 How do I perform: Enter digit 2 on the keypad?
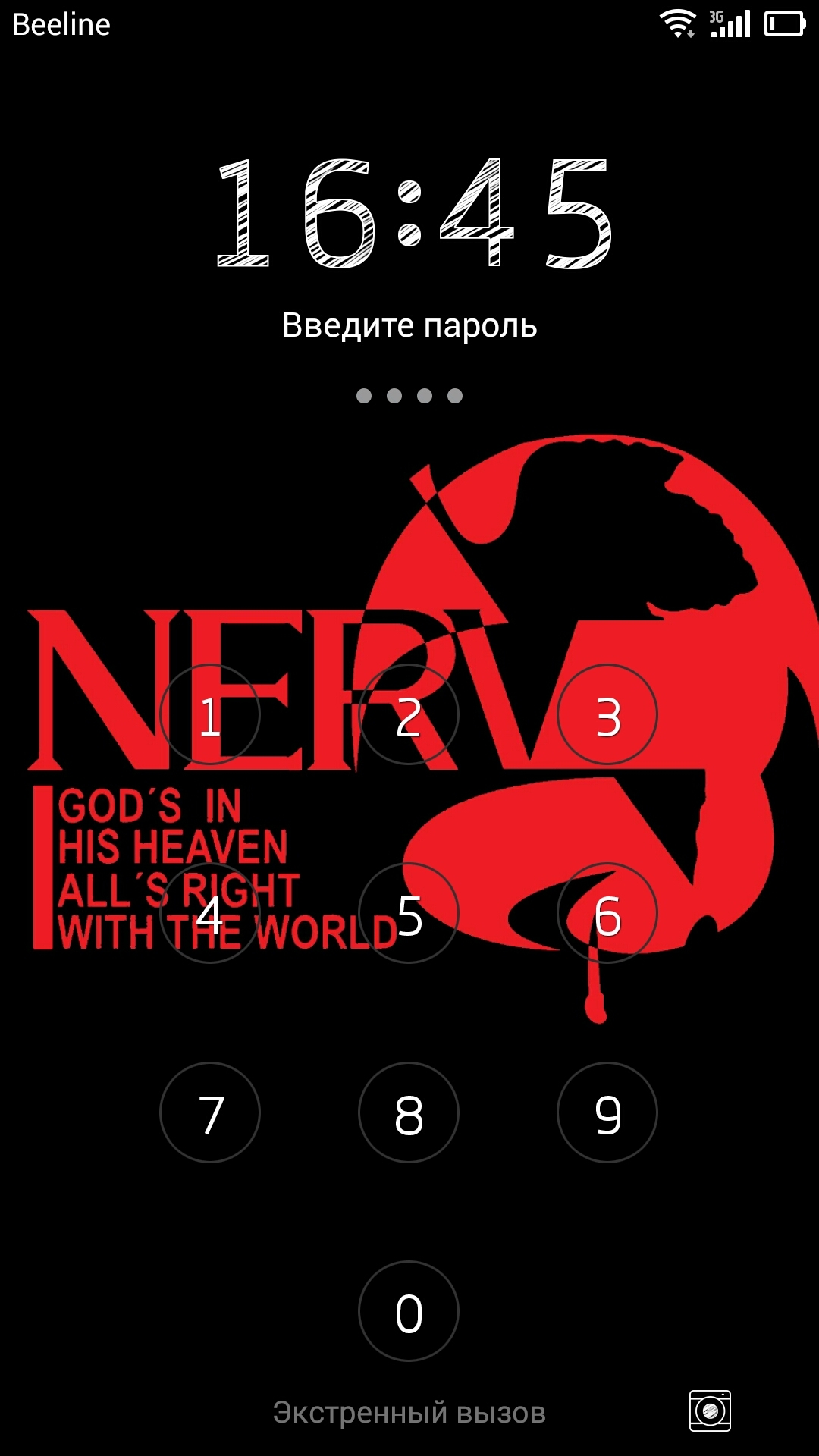[409, 714]
